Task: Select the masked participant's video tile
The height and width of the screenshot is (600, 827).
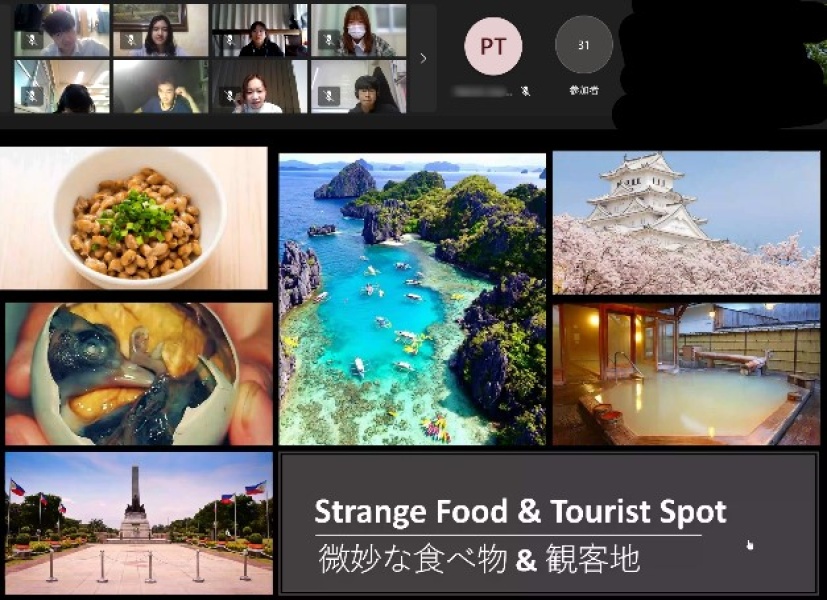Action: pyautogui.click(x=359, y=31)
